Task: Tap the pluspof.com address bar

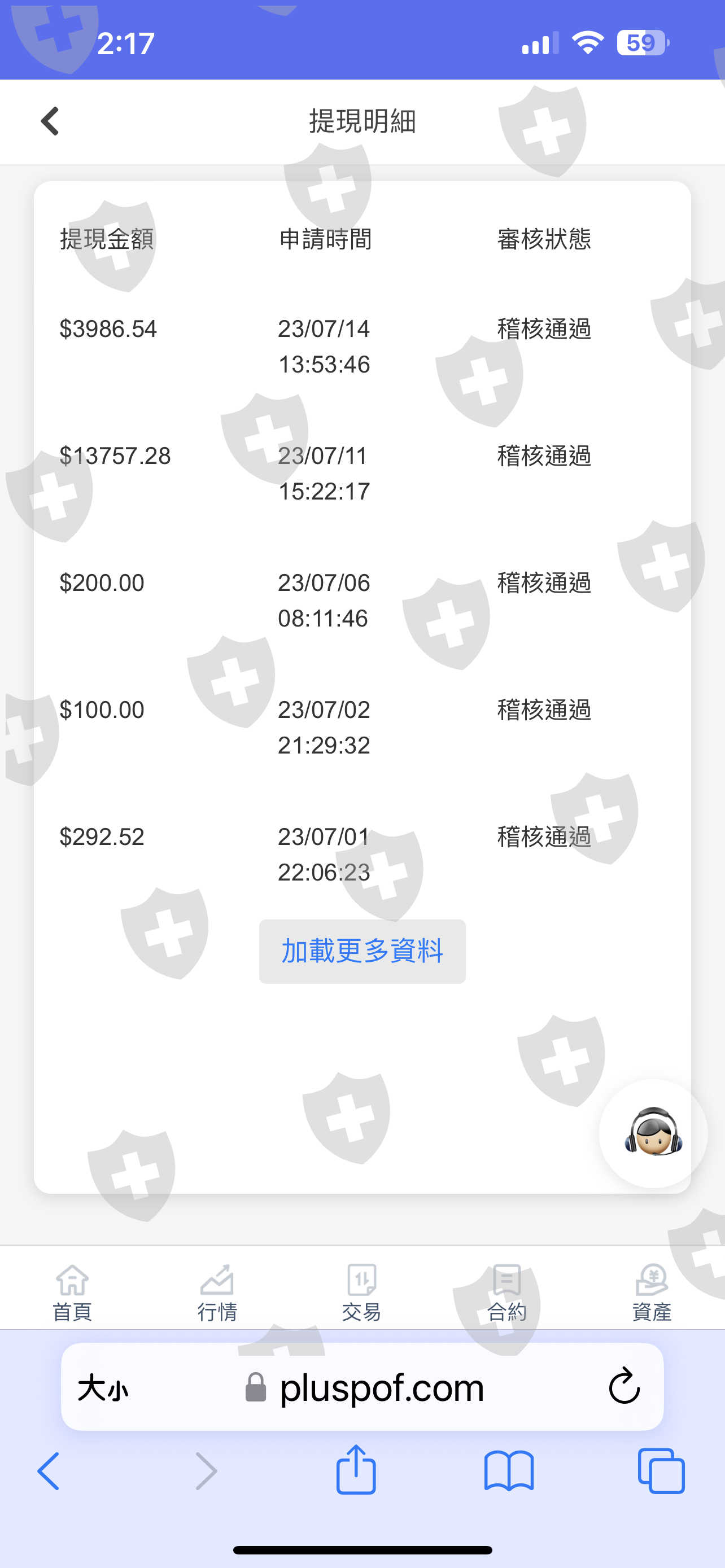Action: [x=381, y=1389]
